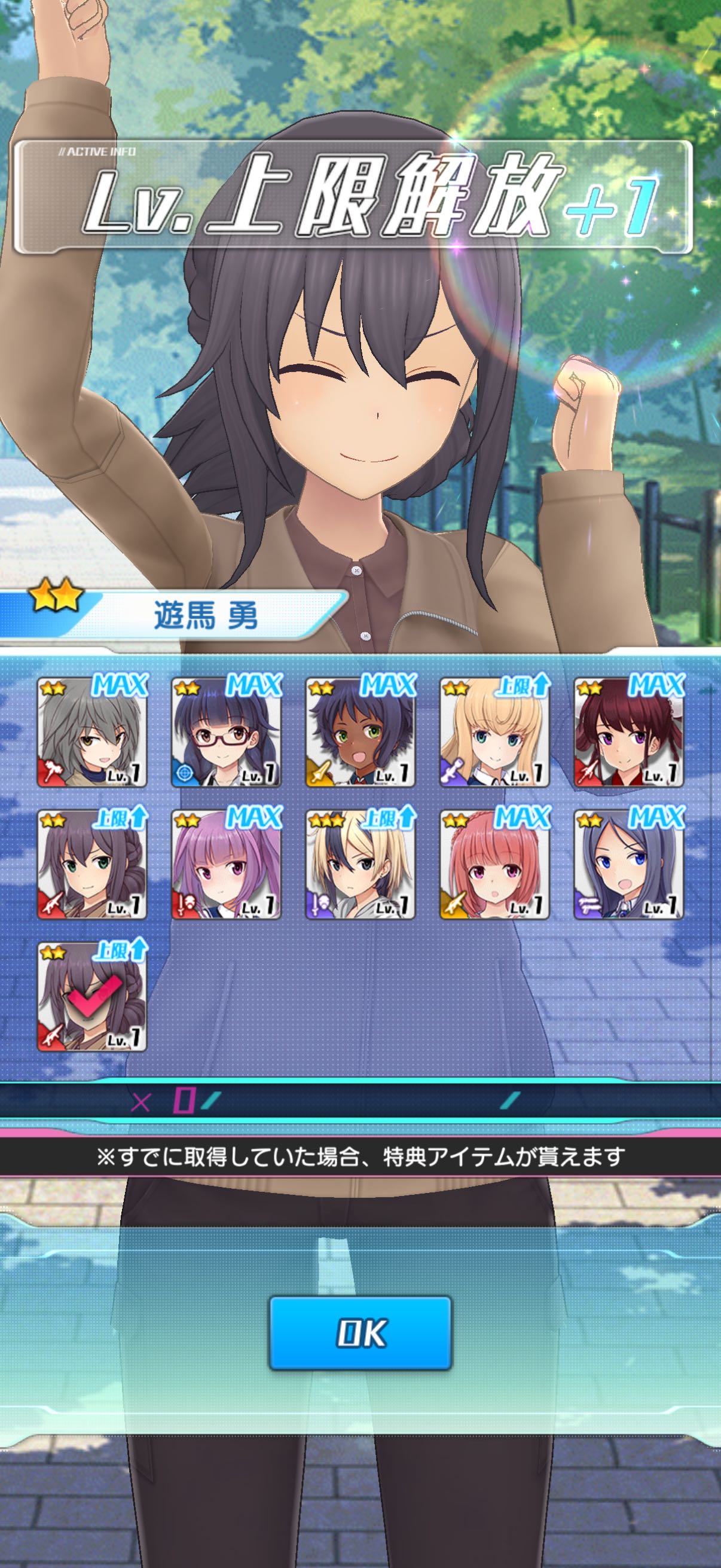Select the character card with red checkmark

(92, 997)
